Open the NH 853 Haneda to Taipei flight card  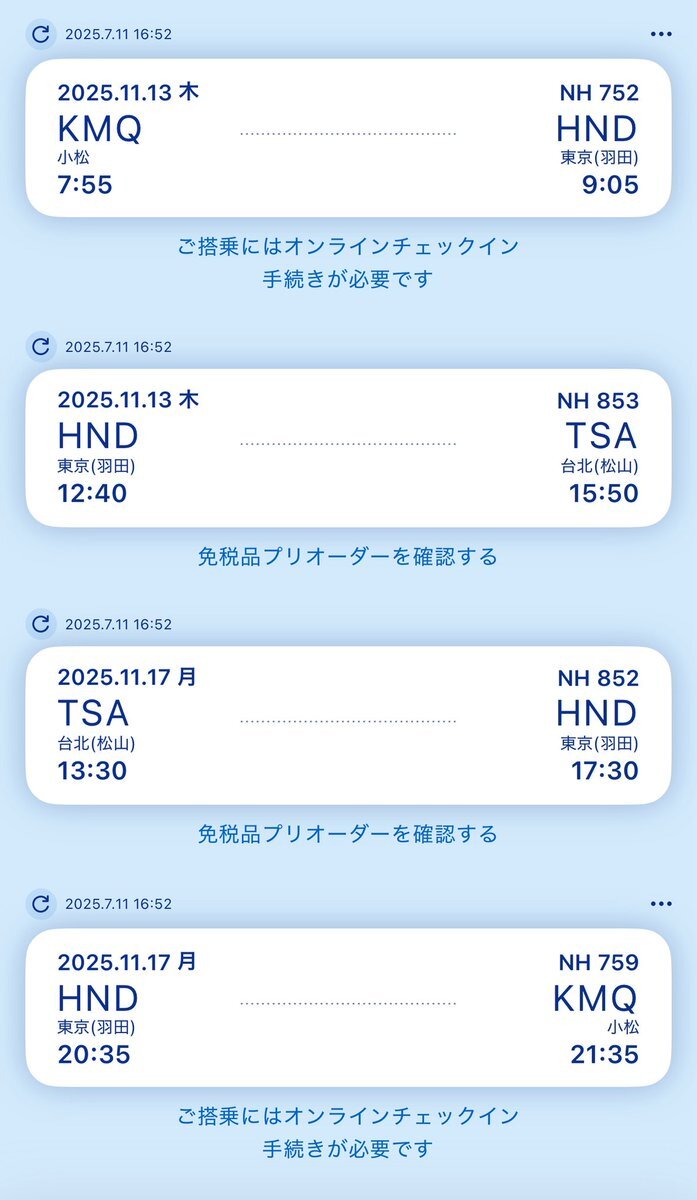tap(348, 448)
